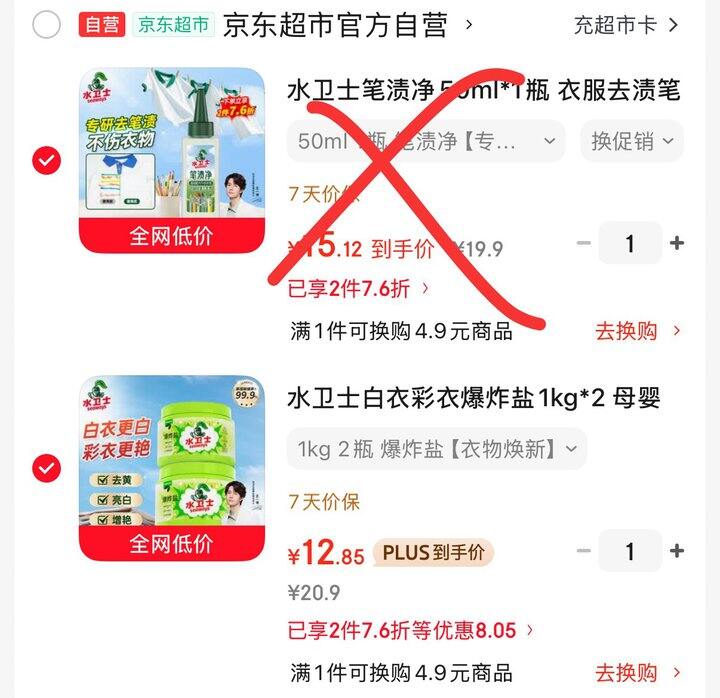The image size is (720, 698).
Task: Open 充超市卡 top-up link
Action: (x=626, y=25)
